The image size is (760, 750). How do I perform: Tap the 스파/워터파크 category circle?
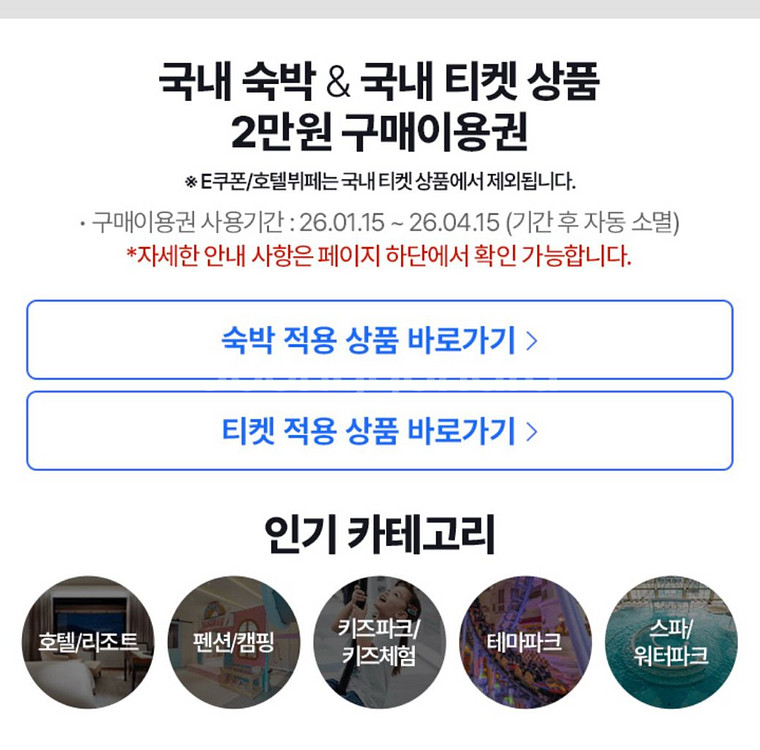coord(671,641)
